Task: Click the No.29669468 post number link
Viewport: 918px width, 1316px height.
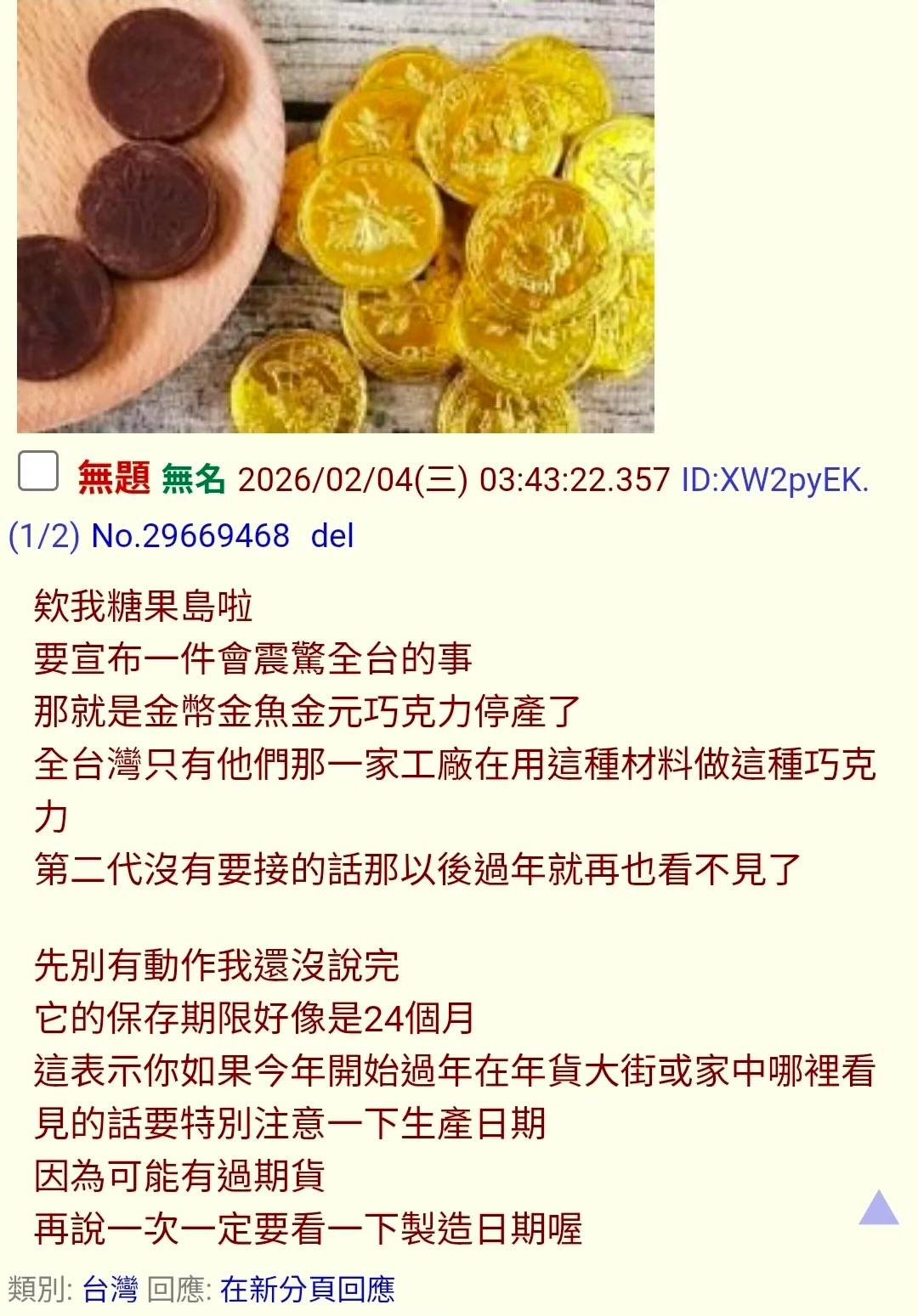Action: click(185, 535)
